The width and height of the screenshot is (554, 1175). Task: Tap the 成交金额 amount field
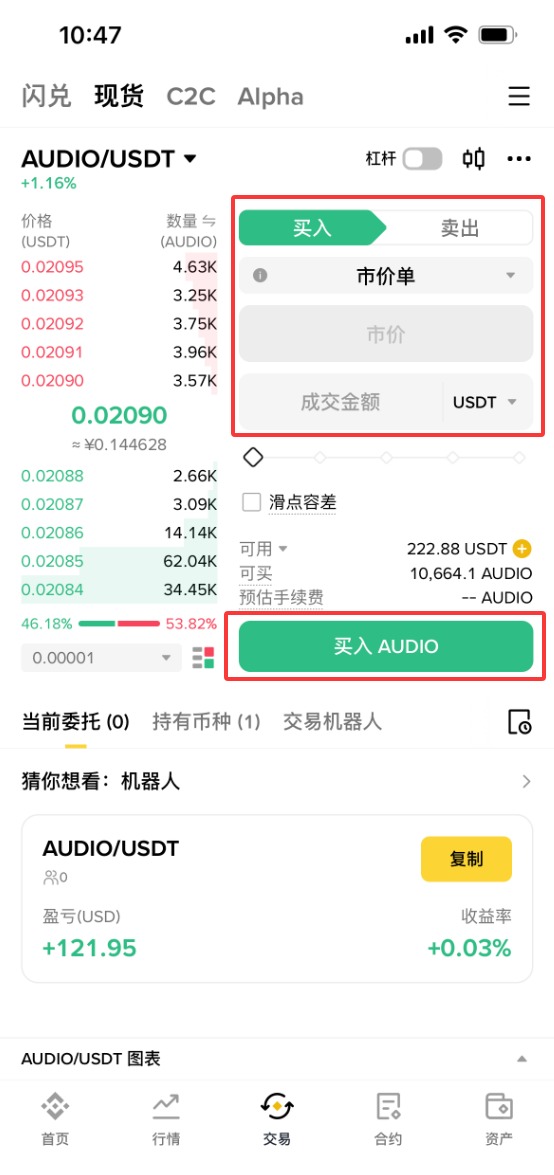click(340, 402)
